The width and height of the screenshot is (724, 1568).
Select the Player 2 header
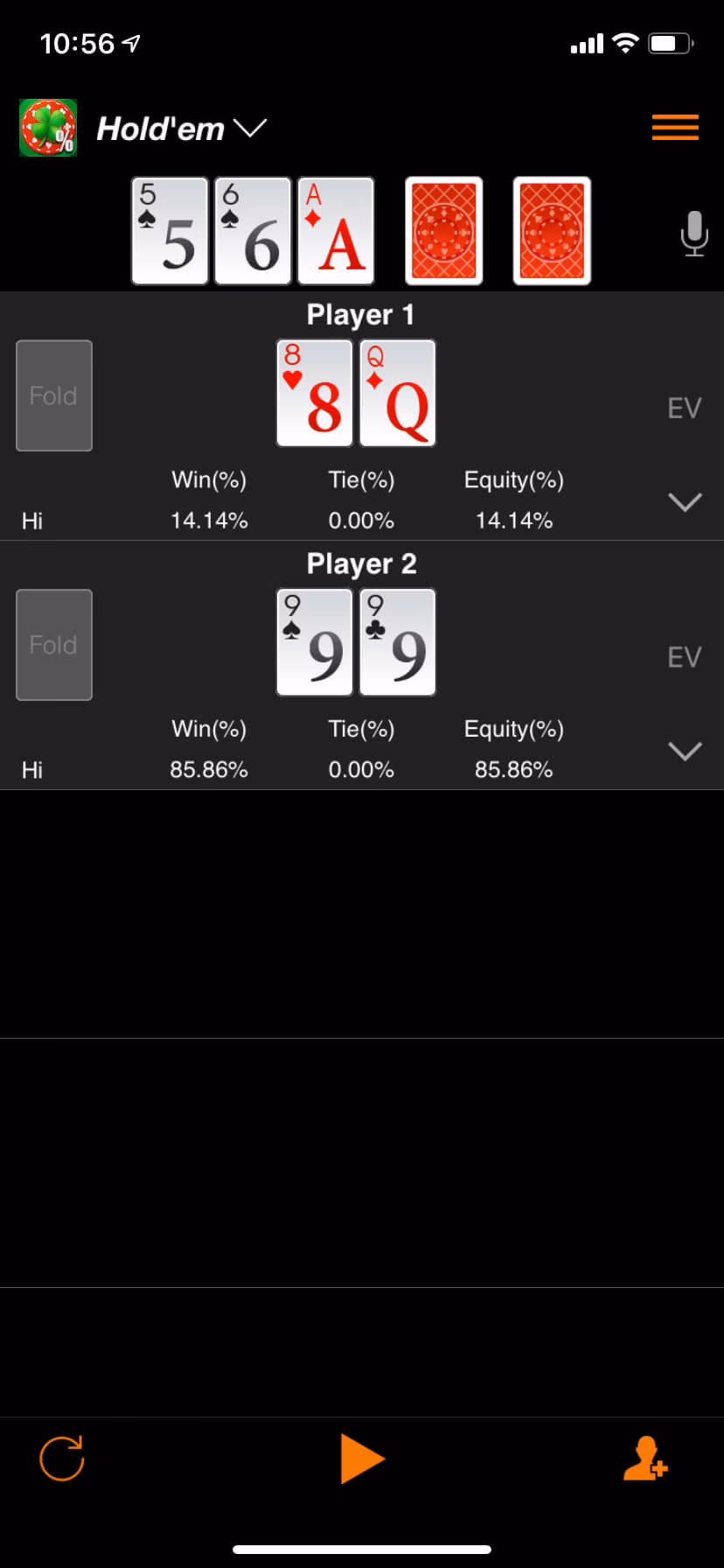pos(361,564)
